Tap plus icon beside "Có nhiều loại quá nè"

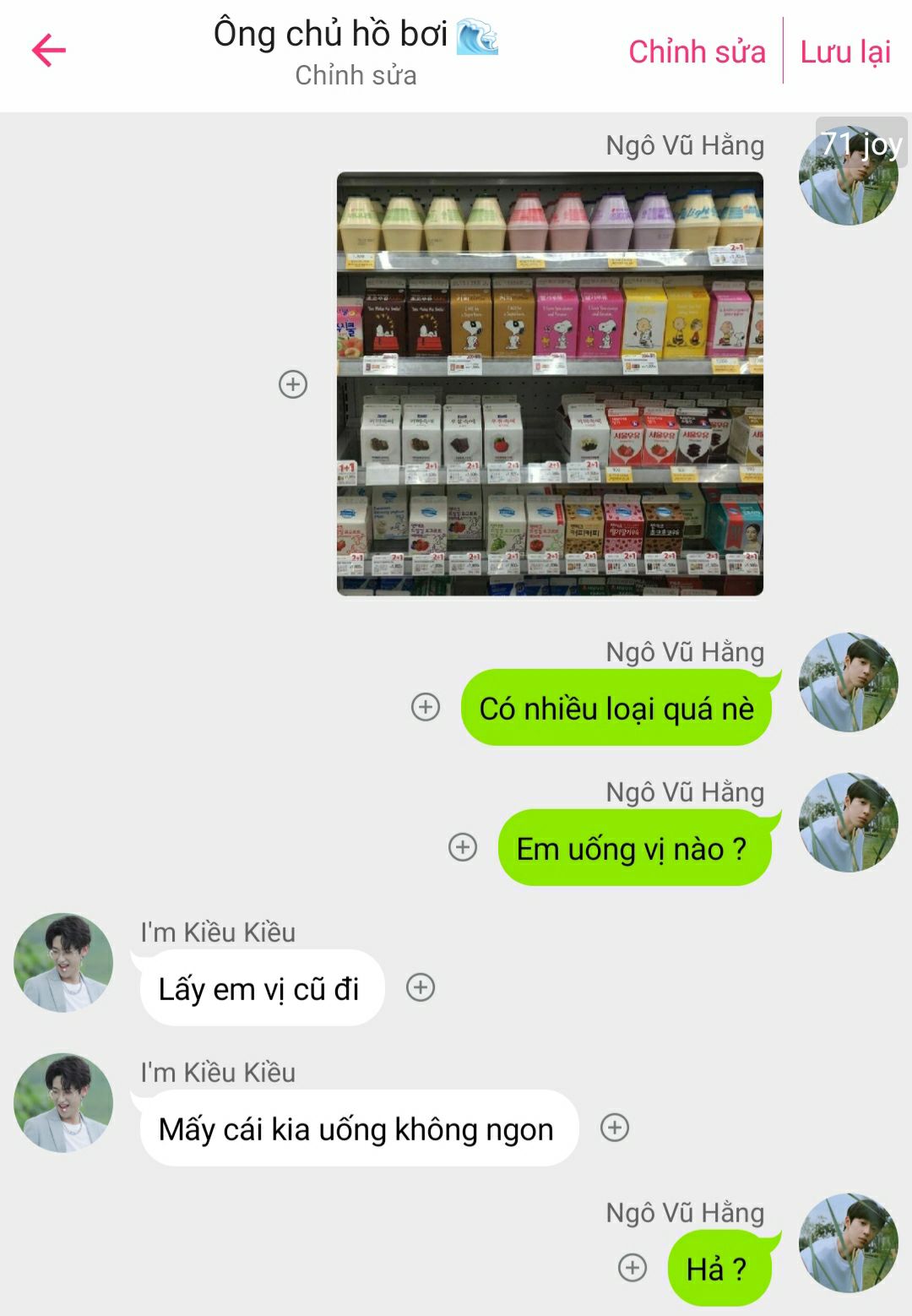tap(426, 707)
